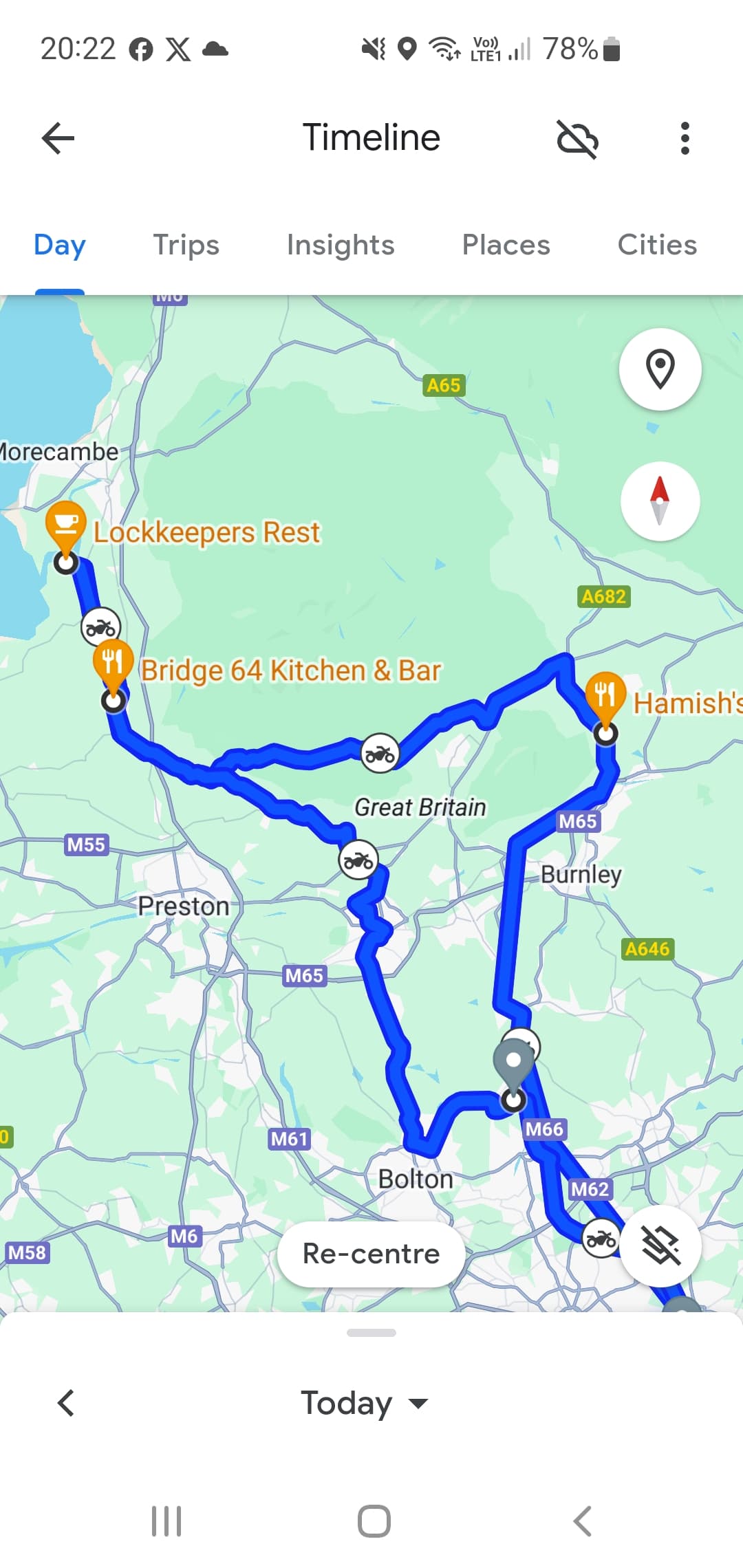Viewport: 743px width, 1568px height.
Task: Select the Day tab
Action: point(60,246)
